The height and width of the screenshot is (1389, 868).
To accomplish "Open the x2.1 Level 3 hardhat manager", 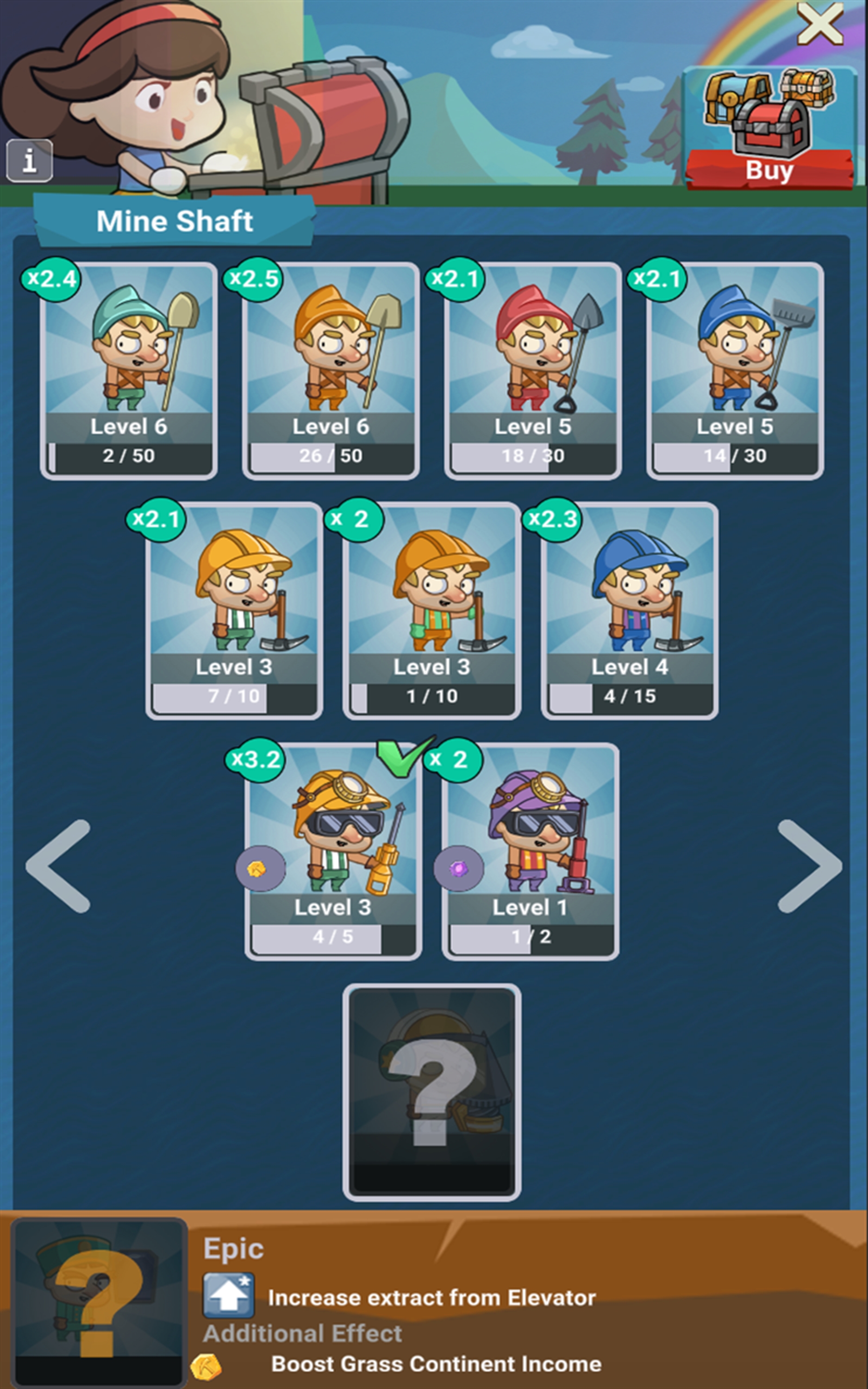I will coord(234,611).
